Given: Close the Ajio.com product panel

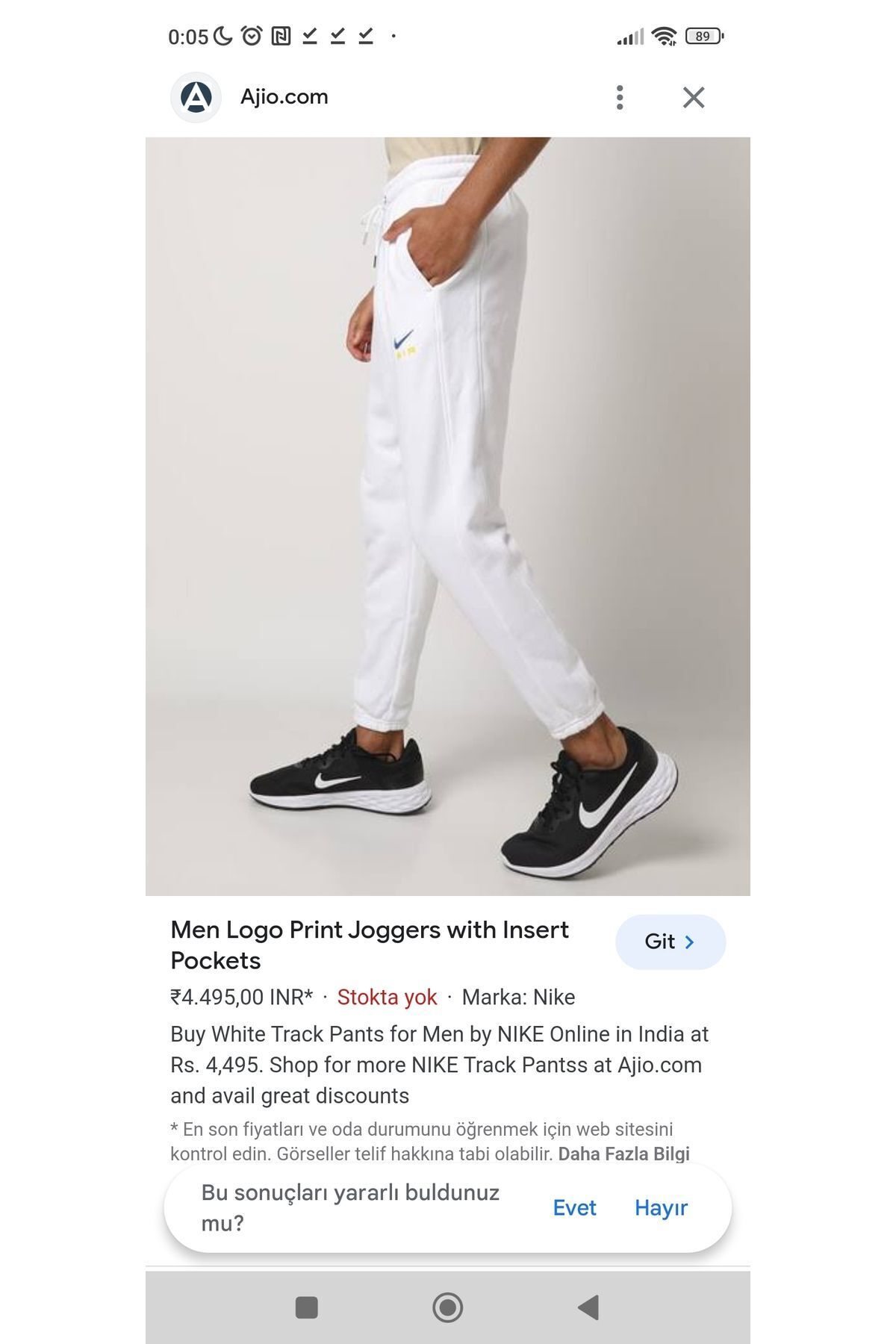Looking at the screenshot, I should click(694, 97).
